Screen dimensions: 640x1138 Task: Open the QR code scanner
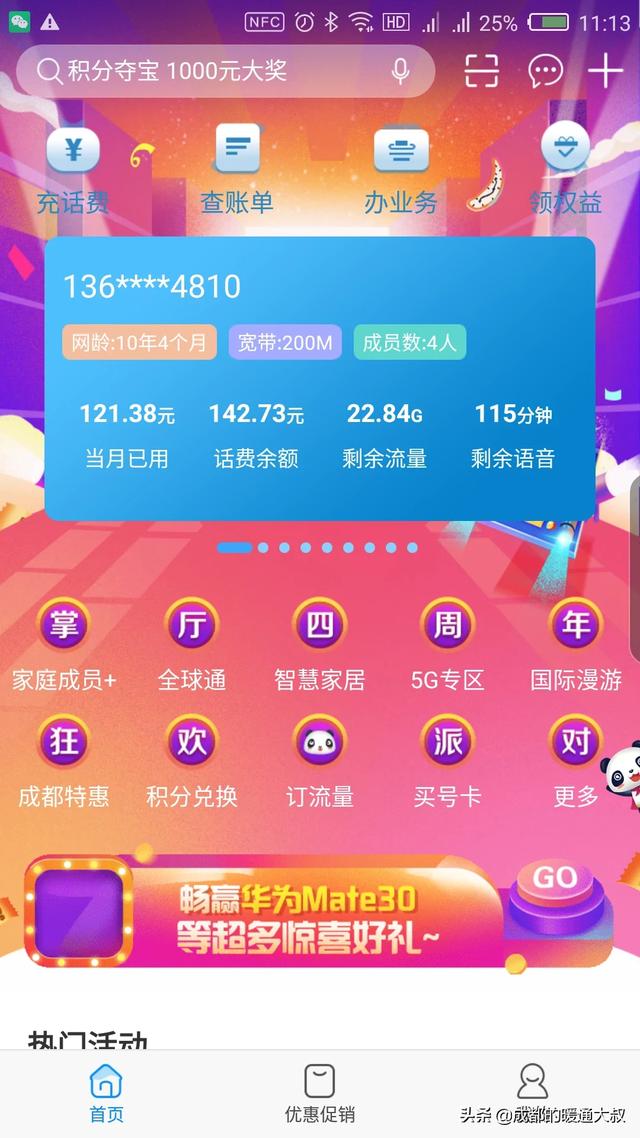click(x=482, y=71)
